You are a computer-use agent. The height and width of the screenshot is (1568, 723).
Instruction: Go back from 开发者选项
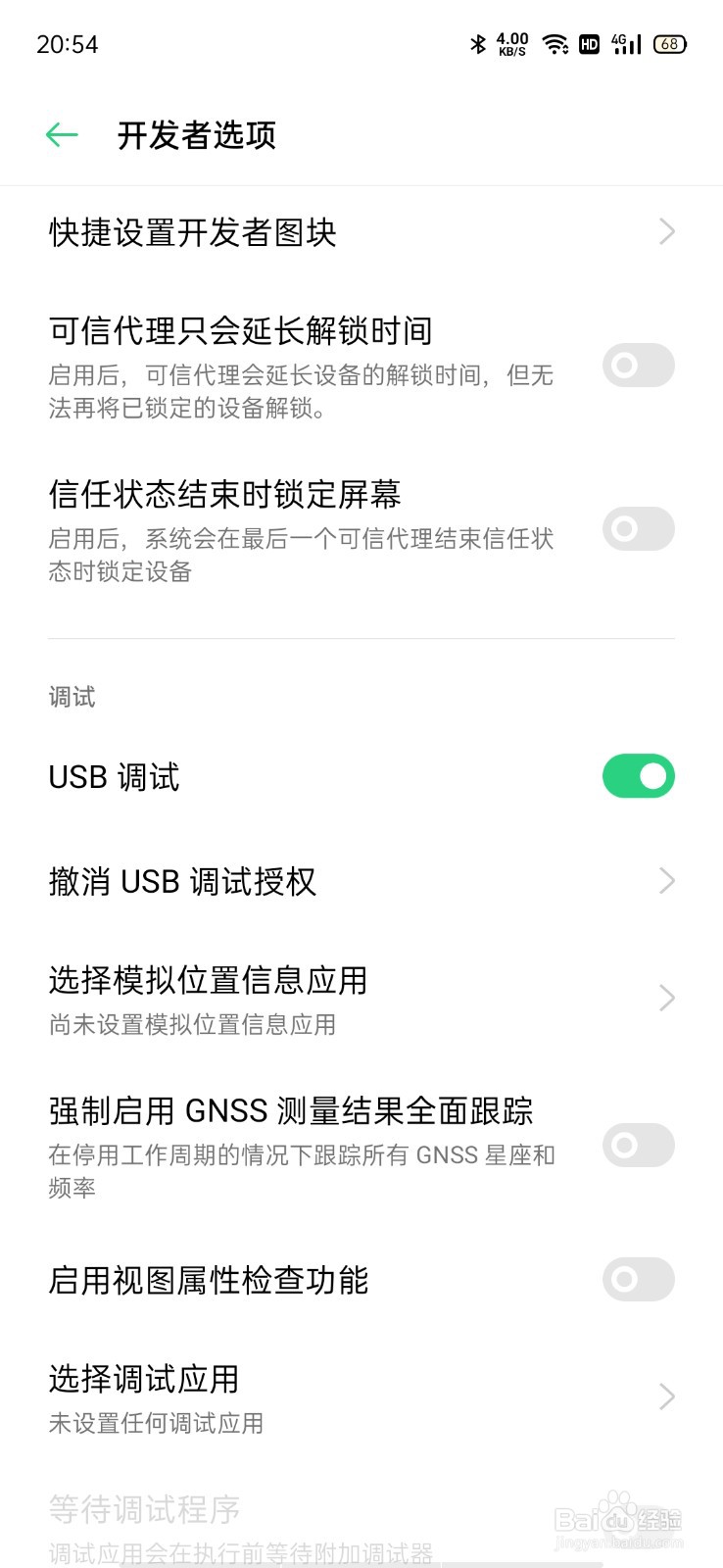(x=62, y=135)
